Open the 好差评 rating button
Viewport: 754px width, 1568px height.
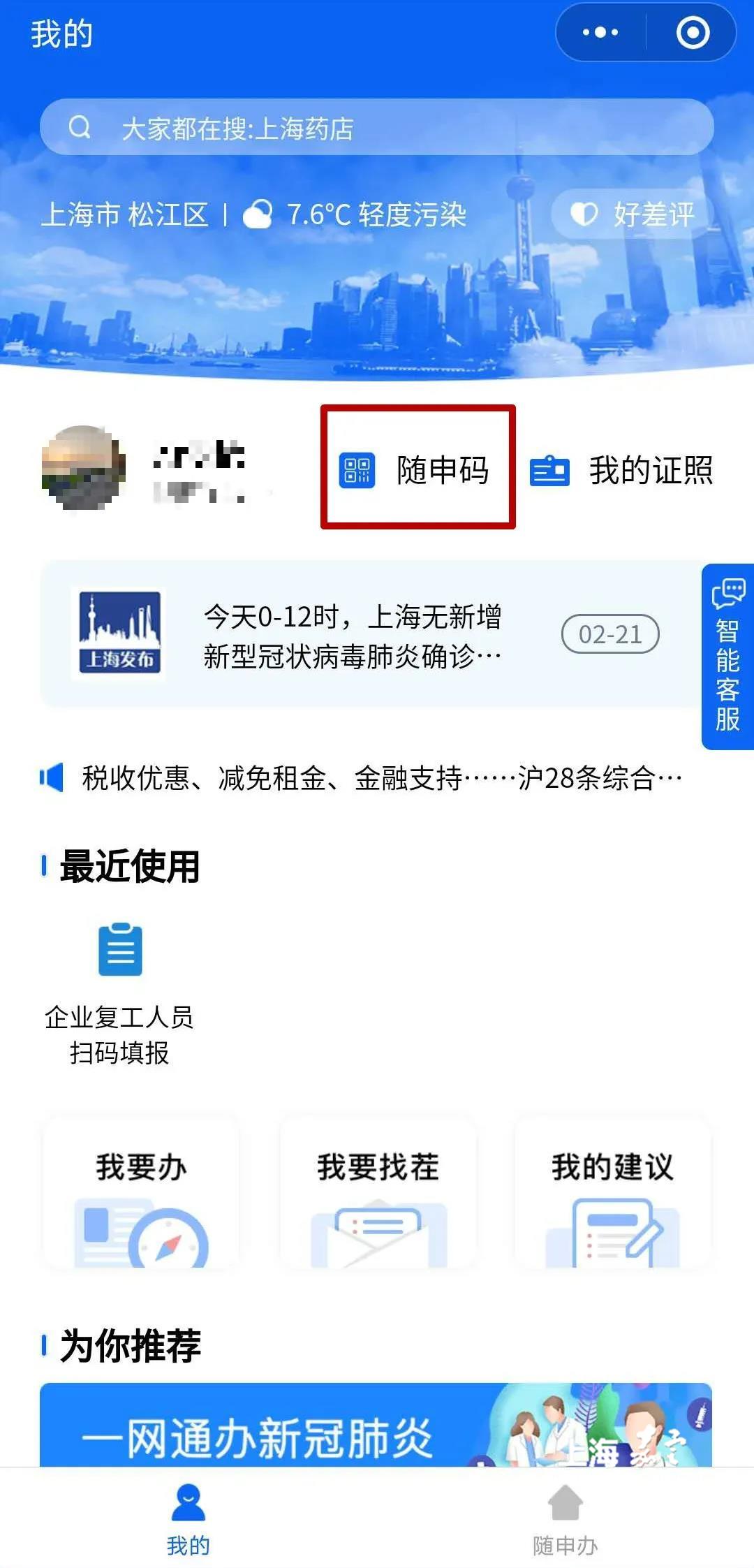(633, 214)
